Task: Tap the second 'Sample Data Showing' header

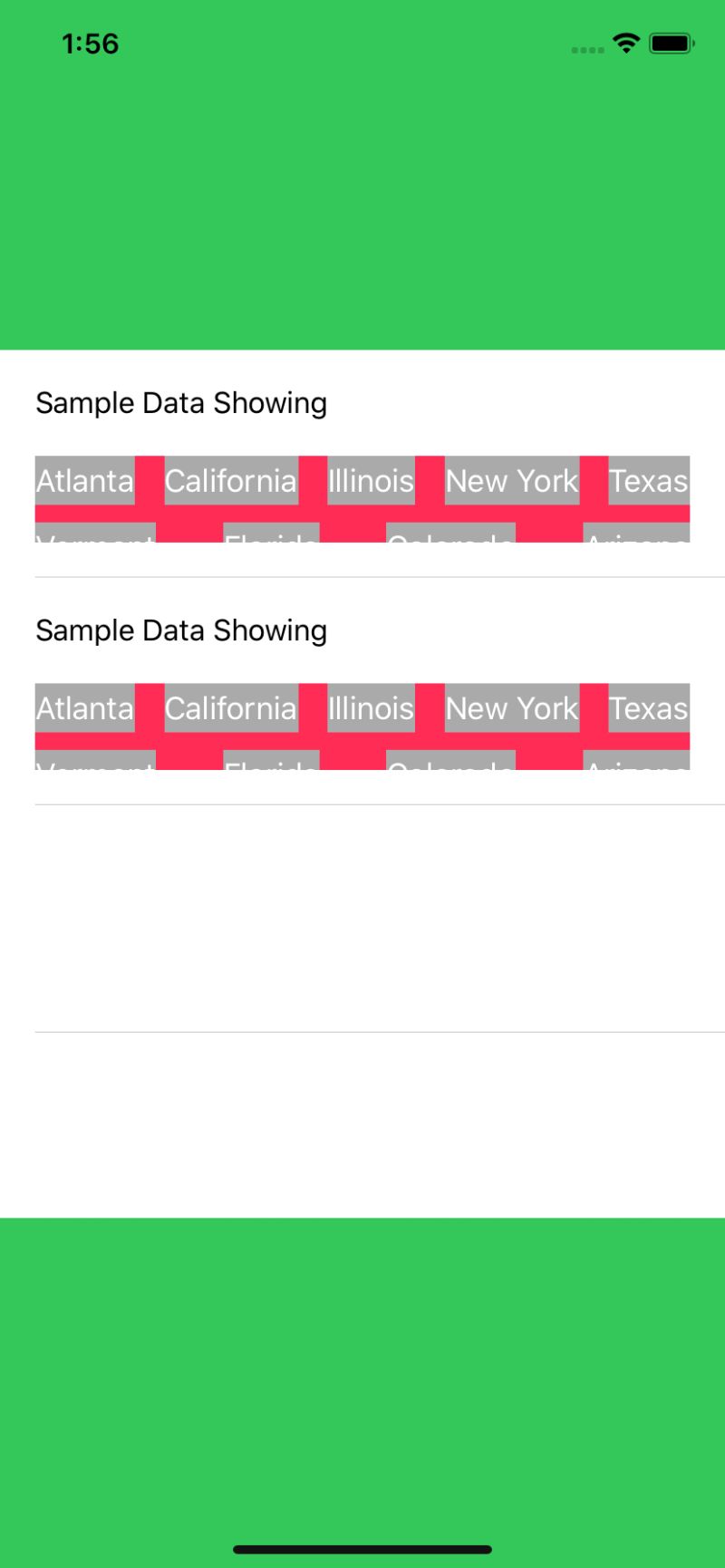Action: [181, 630]
